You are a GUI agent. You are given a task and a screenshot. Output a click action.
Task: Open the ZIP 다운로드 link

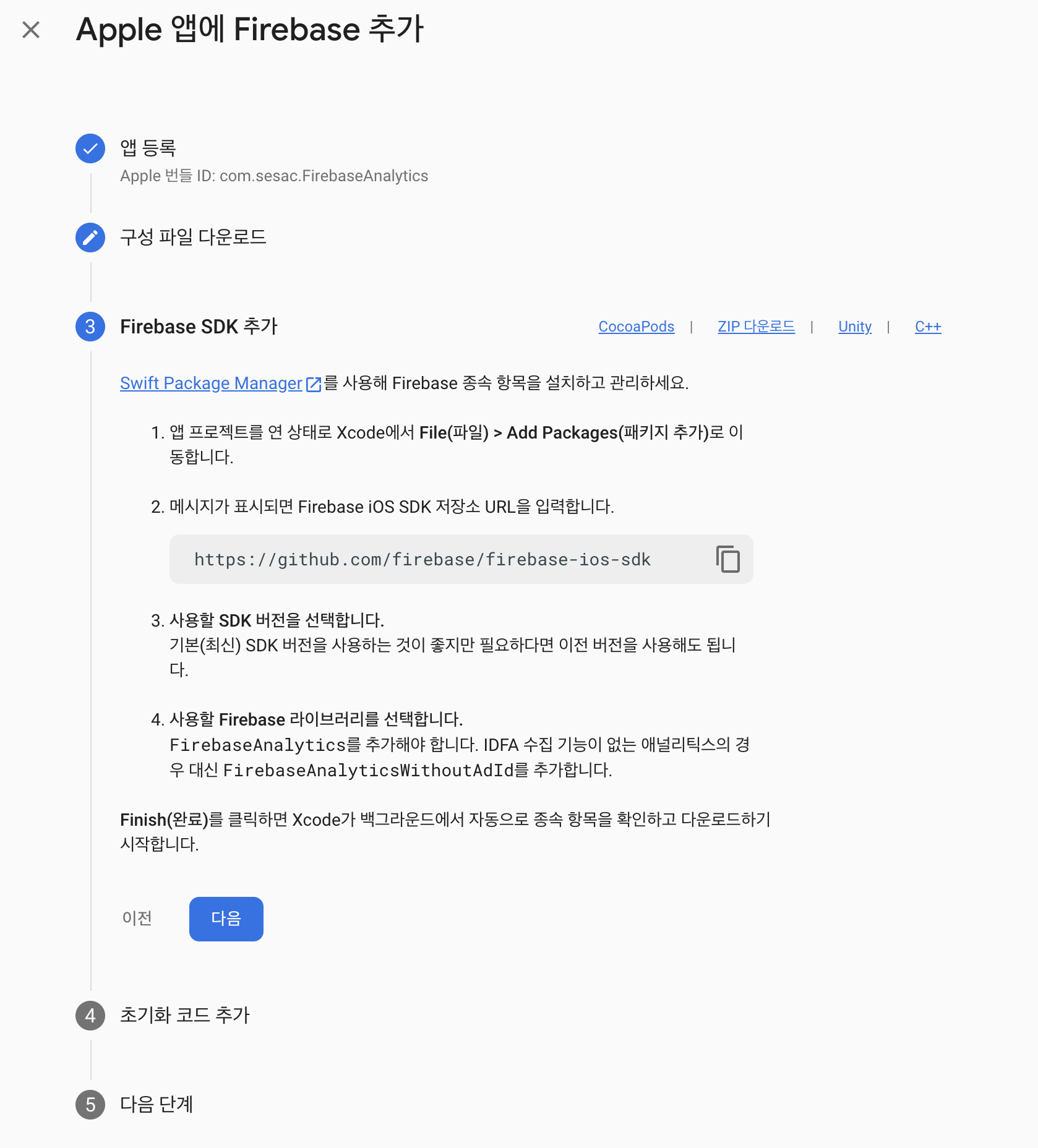756,327
